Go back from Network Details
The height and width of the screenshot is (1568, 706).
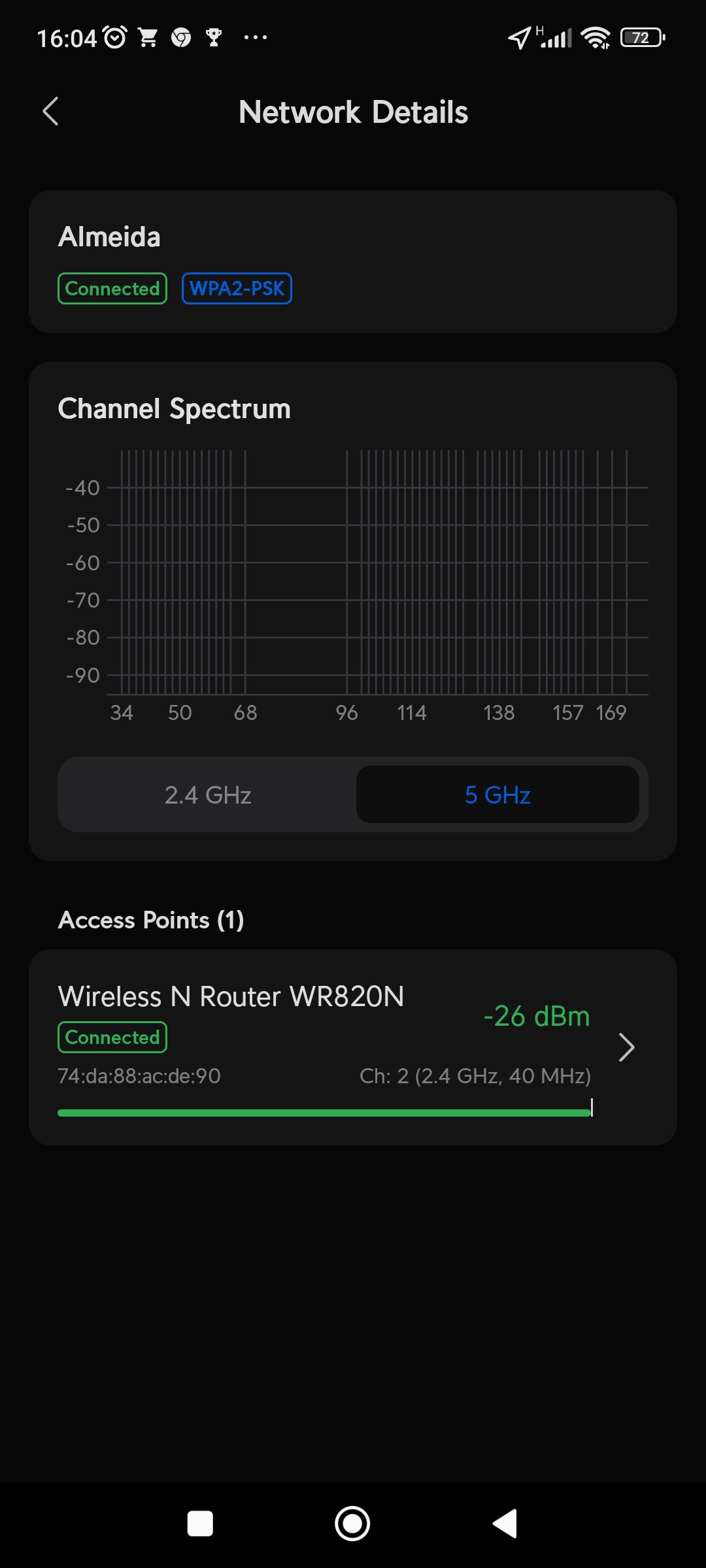[51, 111]
